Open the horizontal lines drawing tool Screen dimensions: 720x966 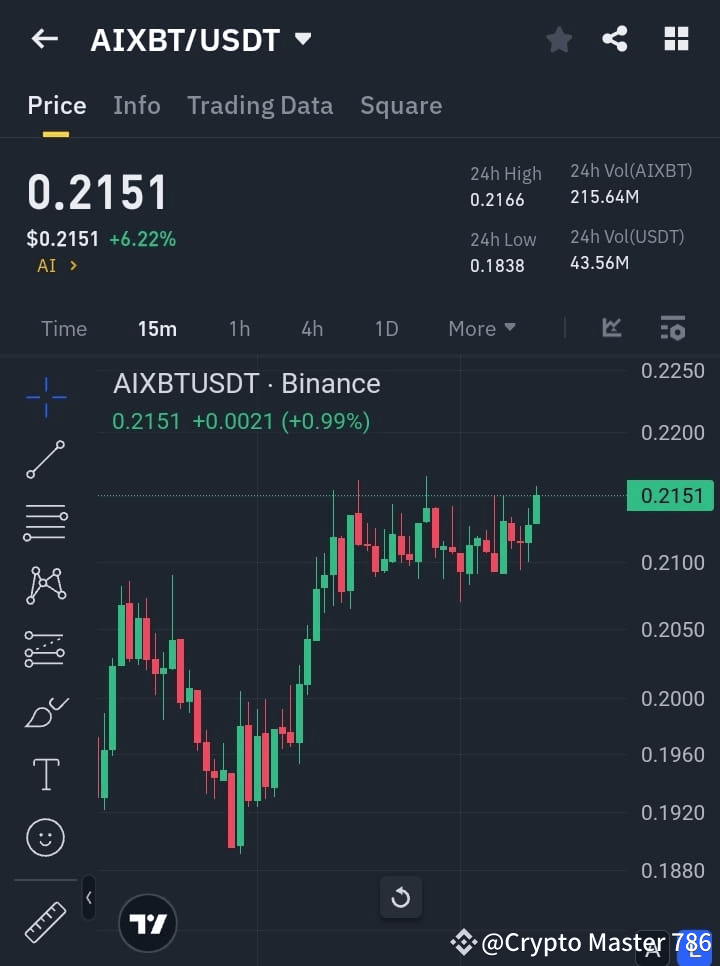tap(45, 523)
